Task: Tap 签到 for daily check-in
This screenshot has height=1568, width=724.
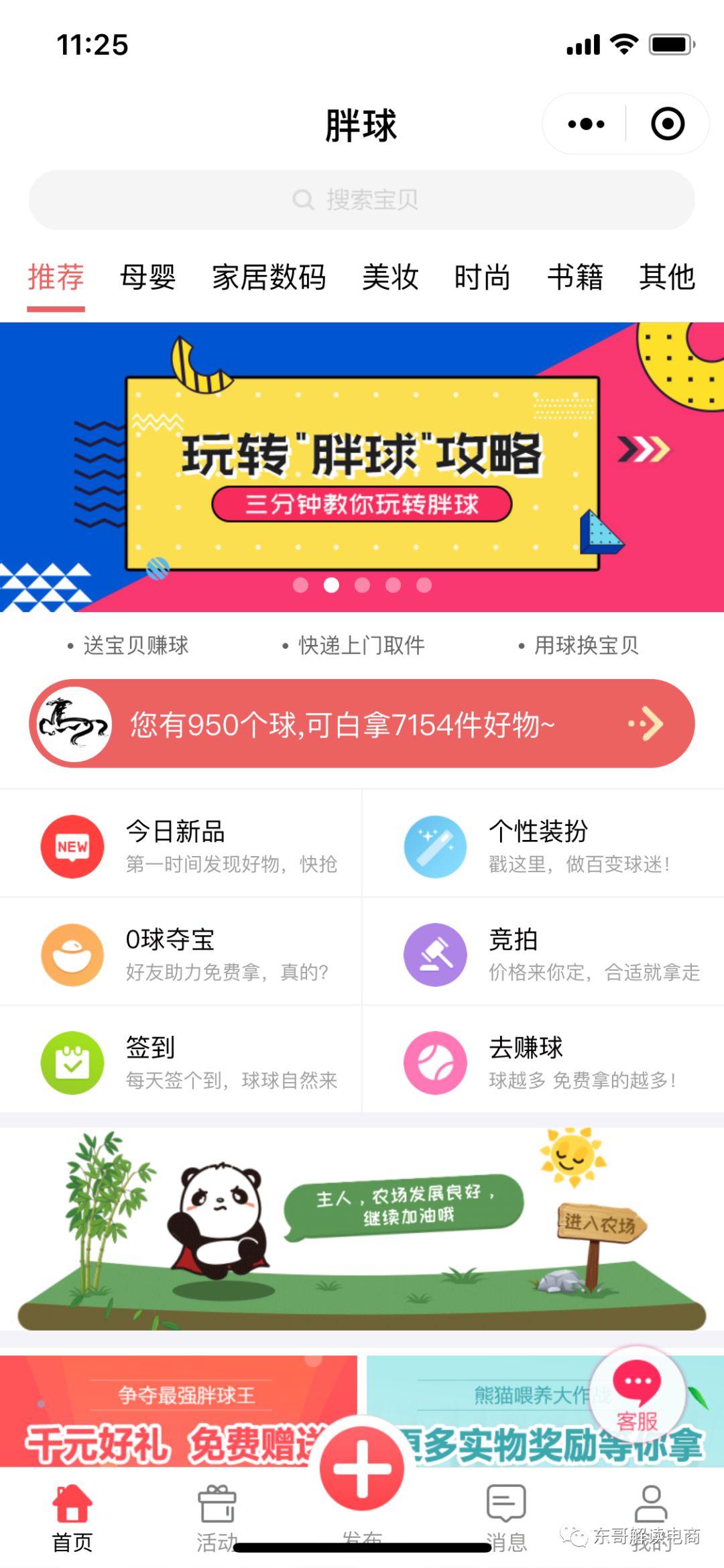Action: (181, 1061)
